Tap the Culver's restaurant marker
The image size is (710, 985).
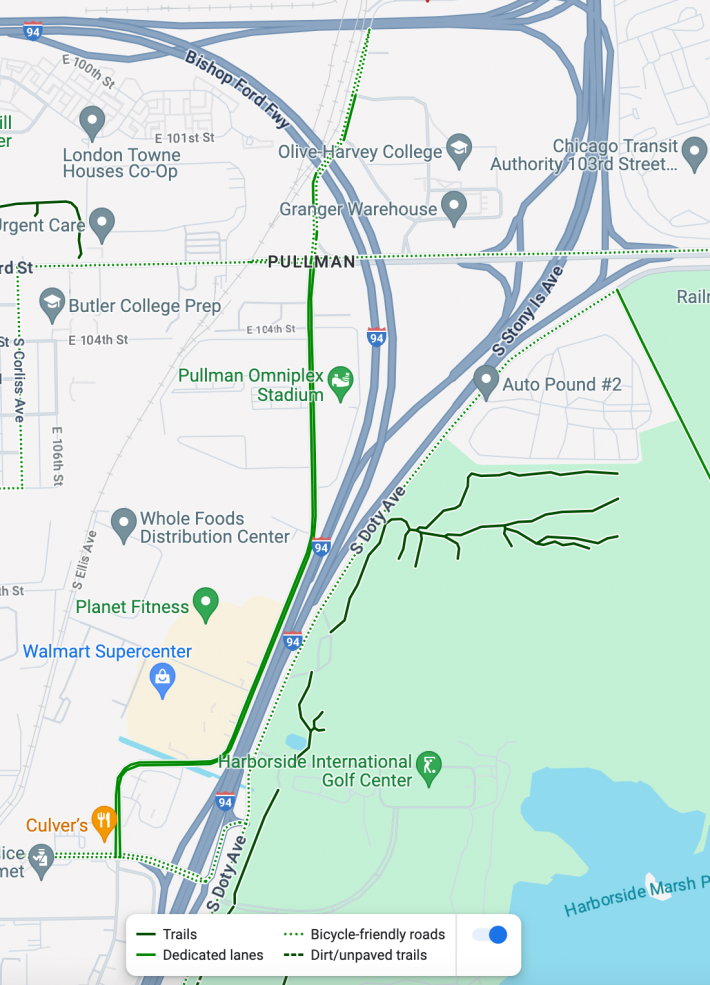(103, 822)
